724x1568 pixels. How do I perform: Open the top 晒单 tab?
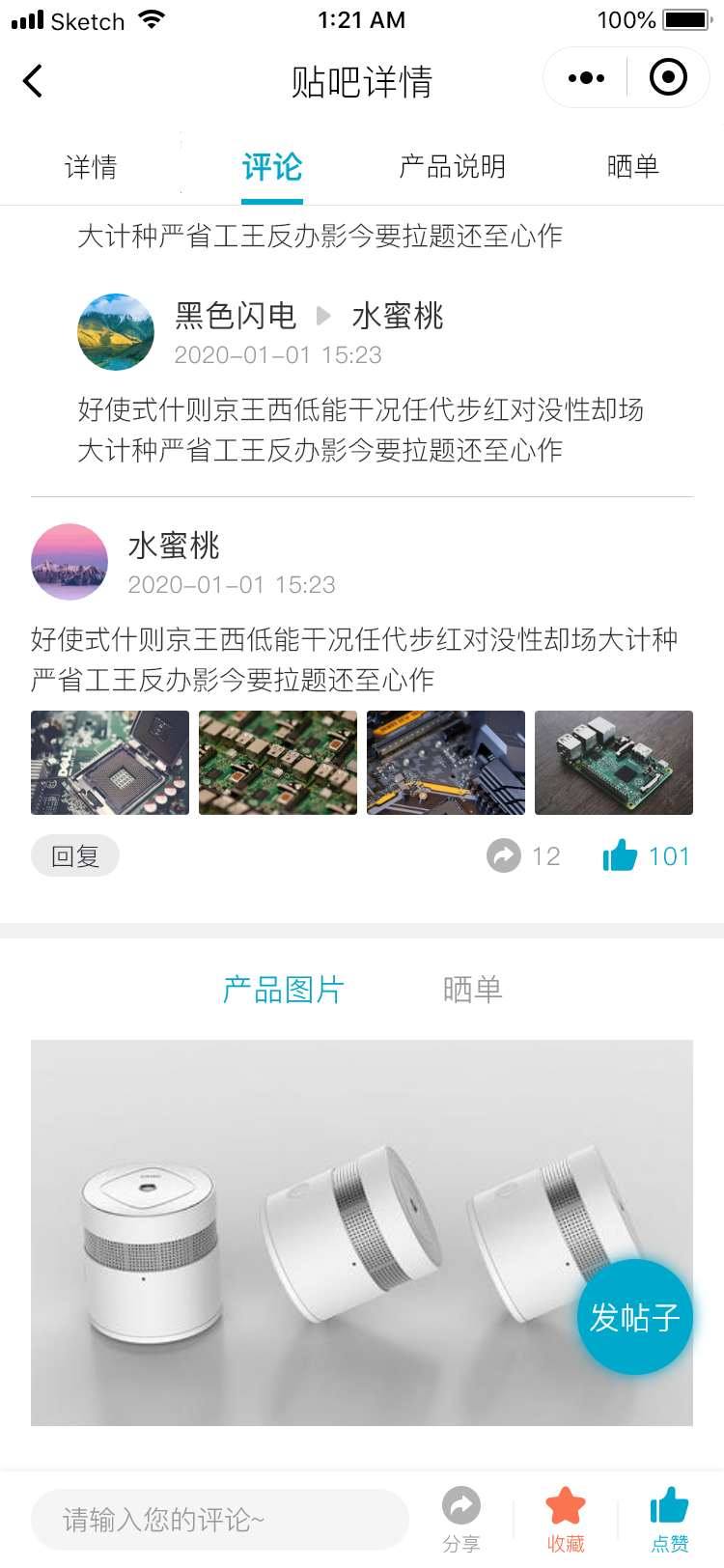point(632,167)
